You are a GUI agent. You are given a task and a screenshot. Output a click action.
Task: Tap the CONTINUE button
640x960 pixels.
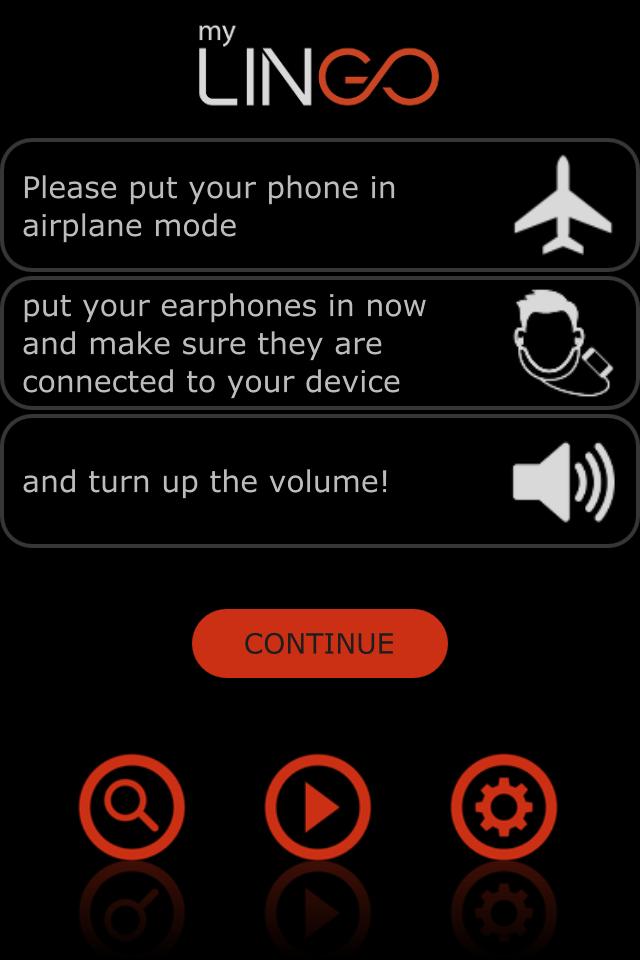(319, 643)
